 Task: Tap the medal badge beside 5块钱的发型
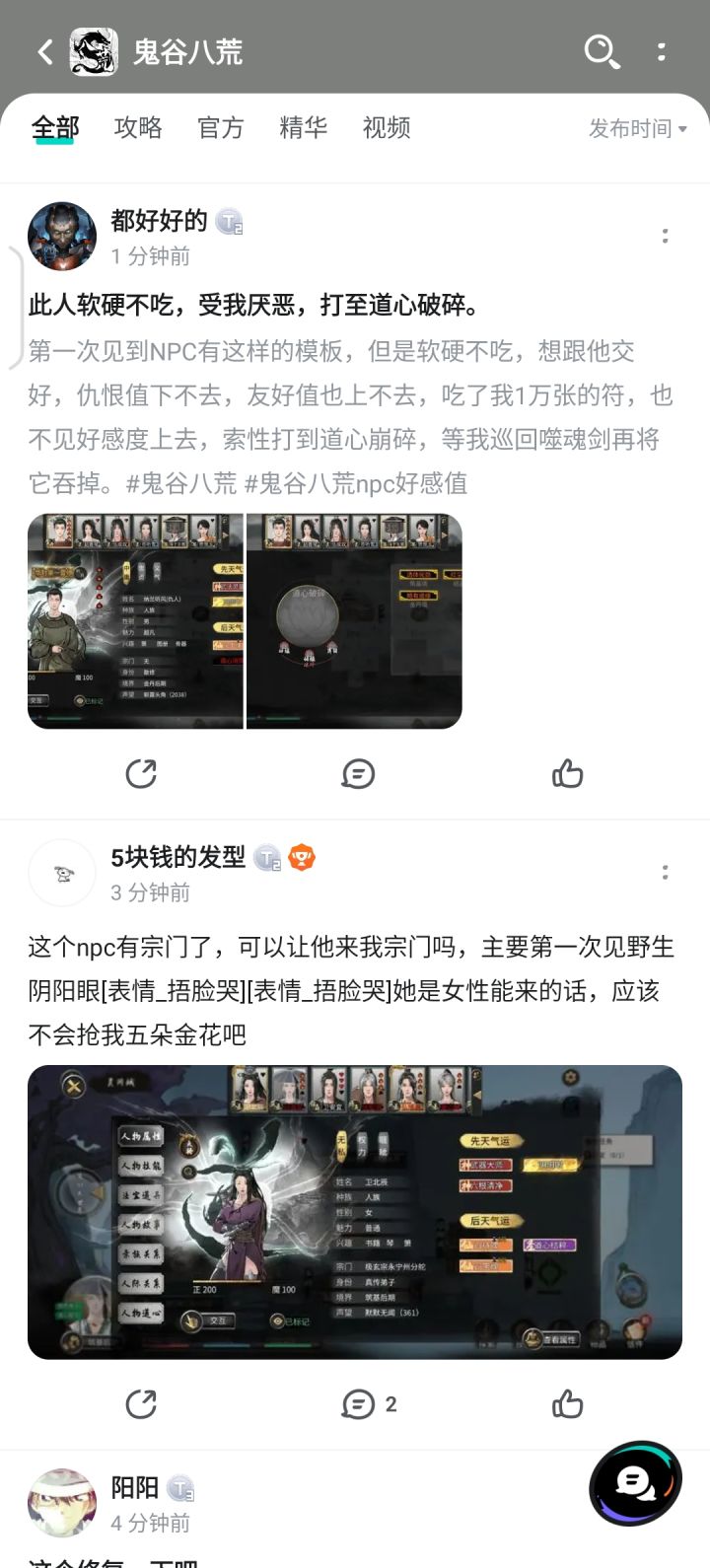tap(302, 857)
